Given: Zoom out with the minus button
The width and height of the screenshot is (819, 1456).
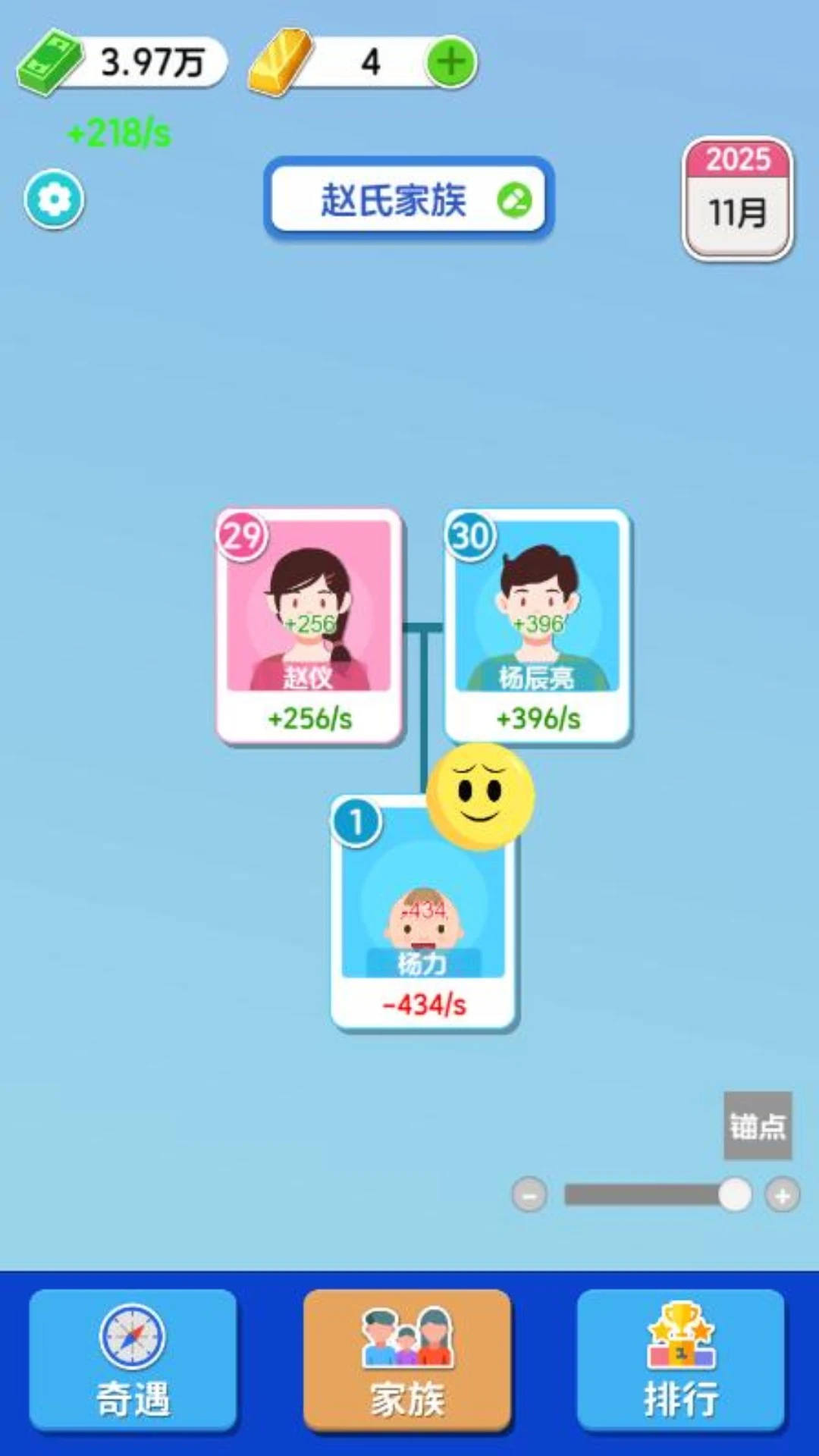Looking at the screenshot, I should click(x=529, y=1196).
